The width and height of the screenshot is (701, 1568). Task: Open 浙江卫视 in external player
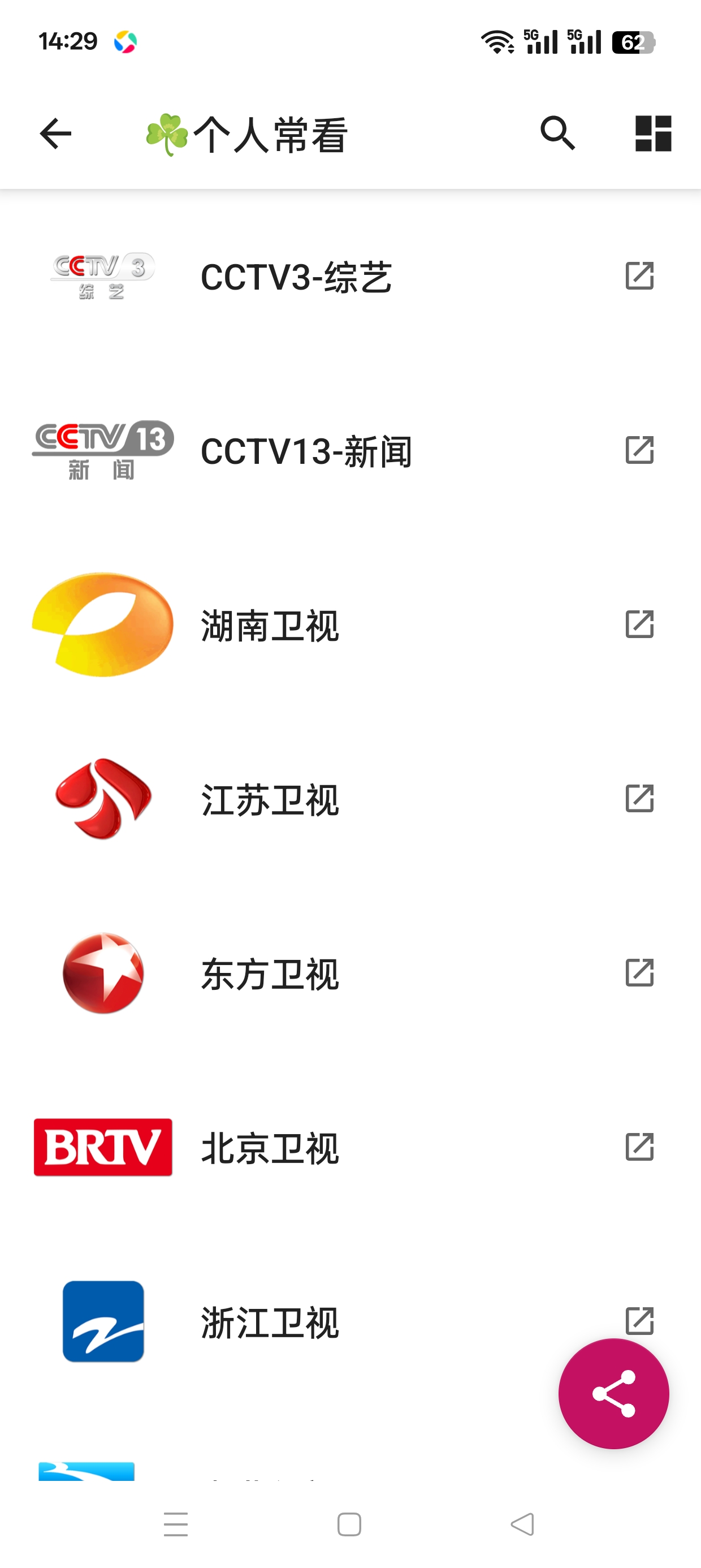639,1321
